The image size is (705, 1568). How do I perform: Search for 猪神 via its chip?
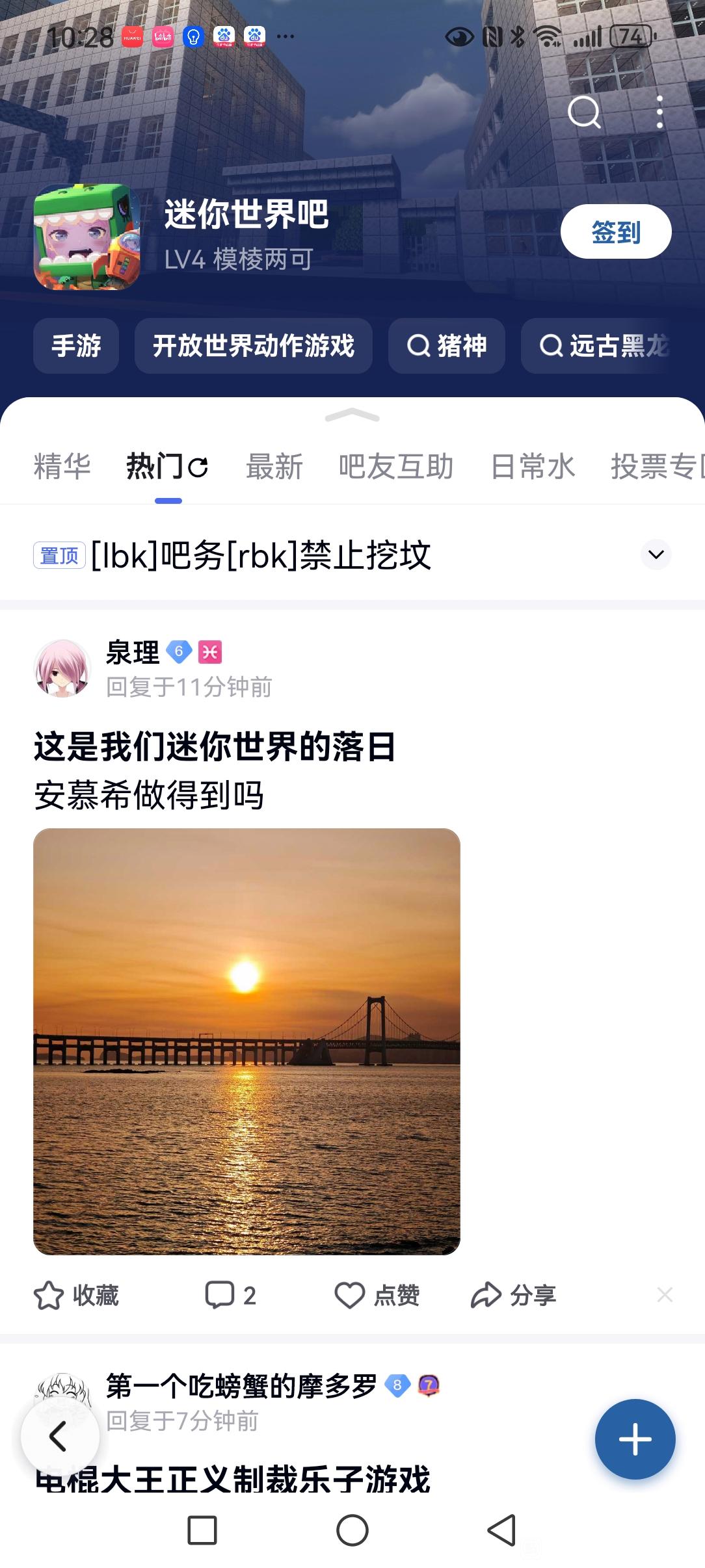click(447, 346)
